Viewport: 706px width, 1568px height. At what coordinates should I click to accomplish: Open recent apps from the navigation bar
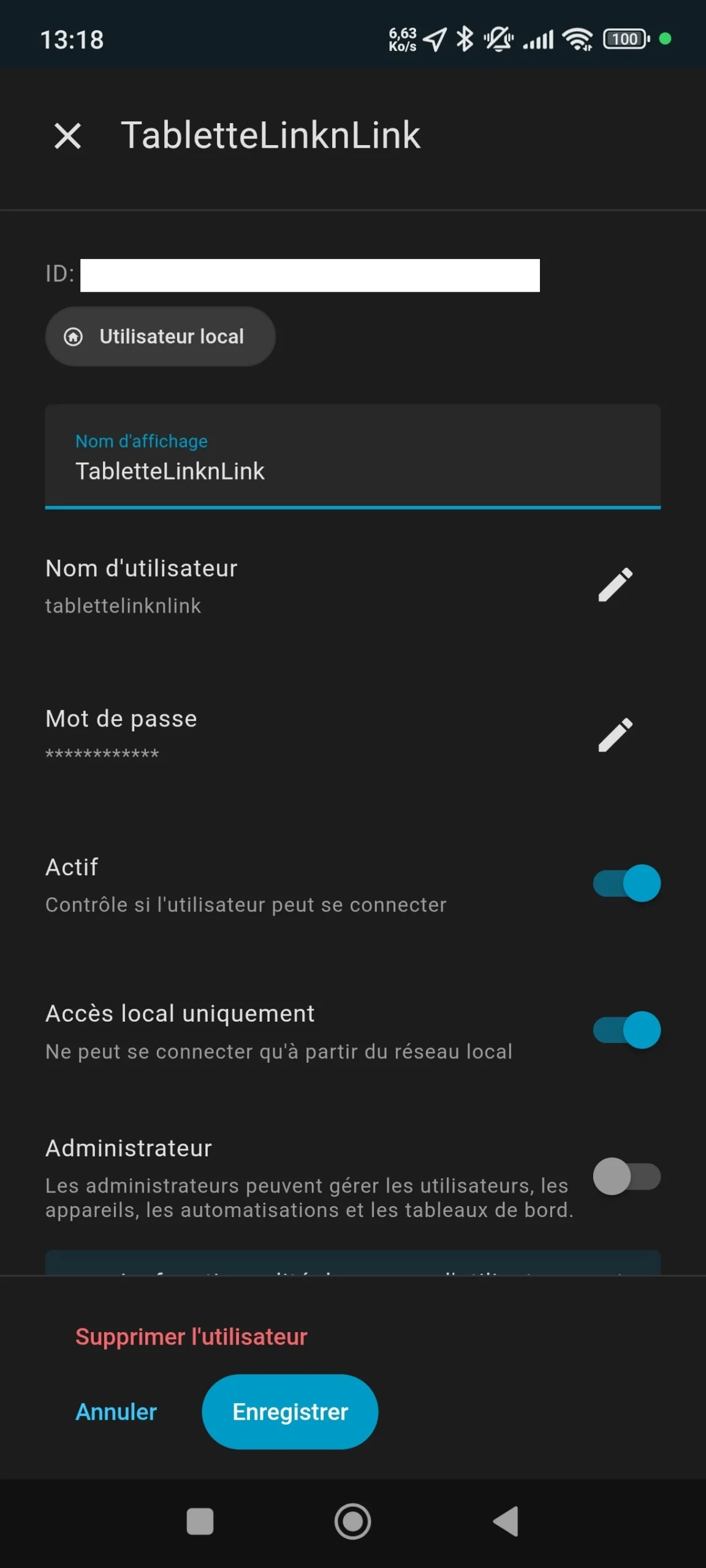point(200,1521)
